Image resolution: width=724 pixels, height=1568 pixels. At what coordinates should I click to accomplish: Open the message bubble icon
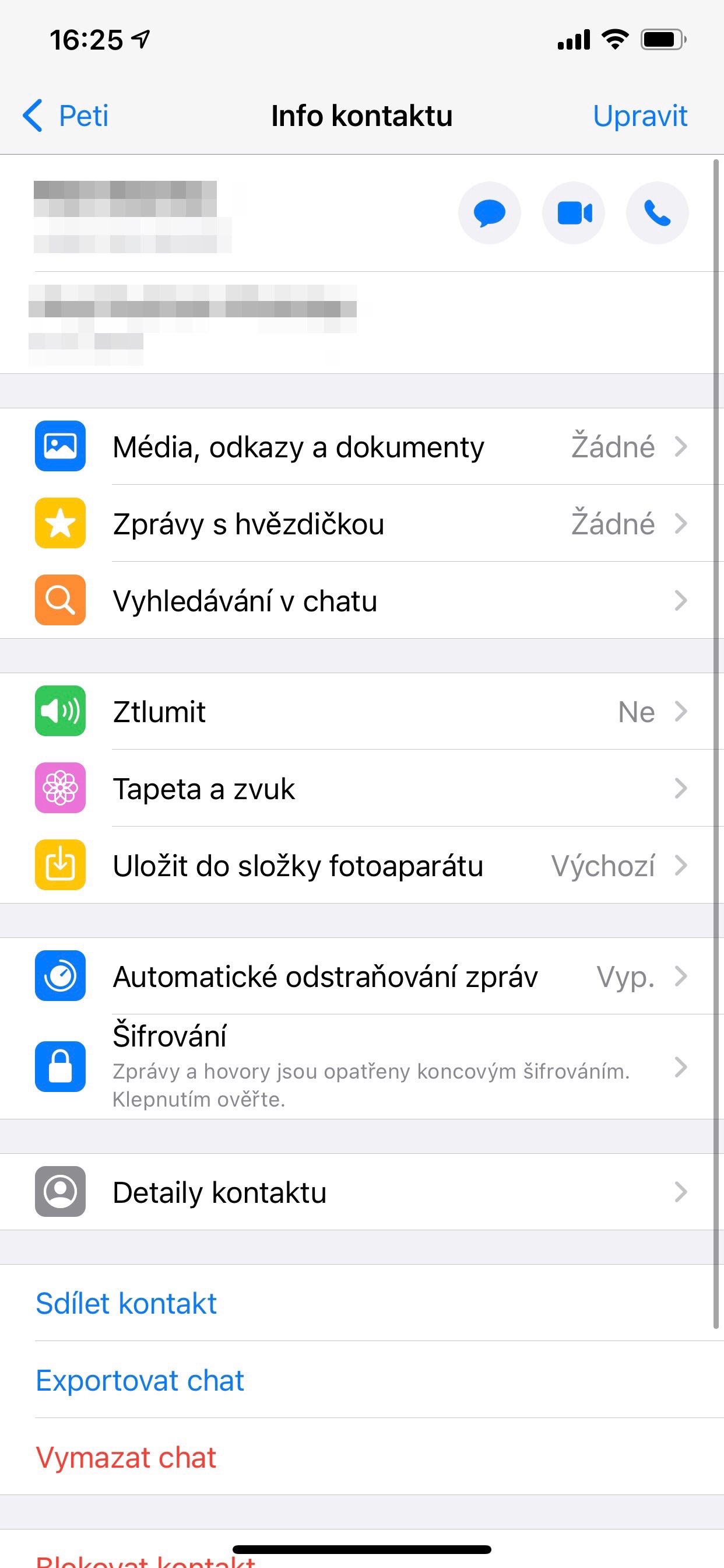489,213
